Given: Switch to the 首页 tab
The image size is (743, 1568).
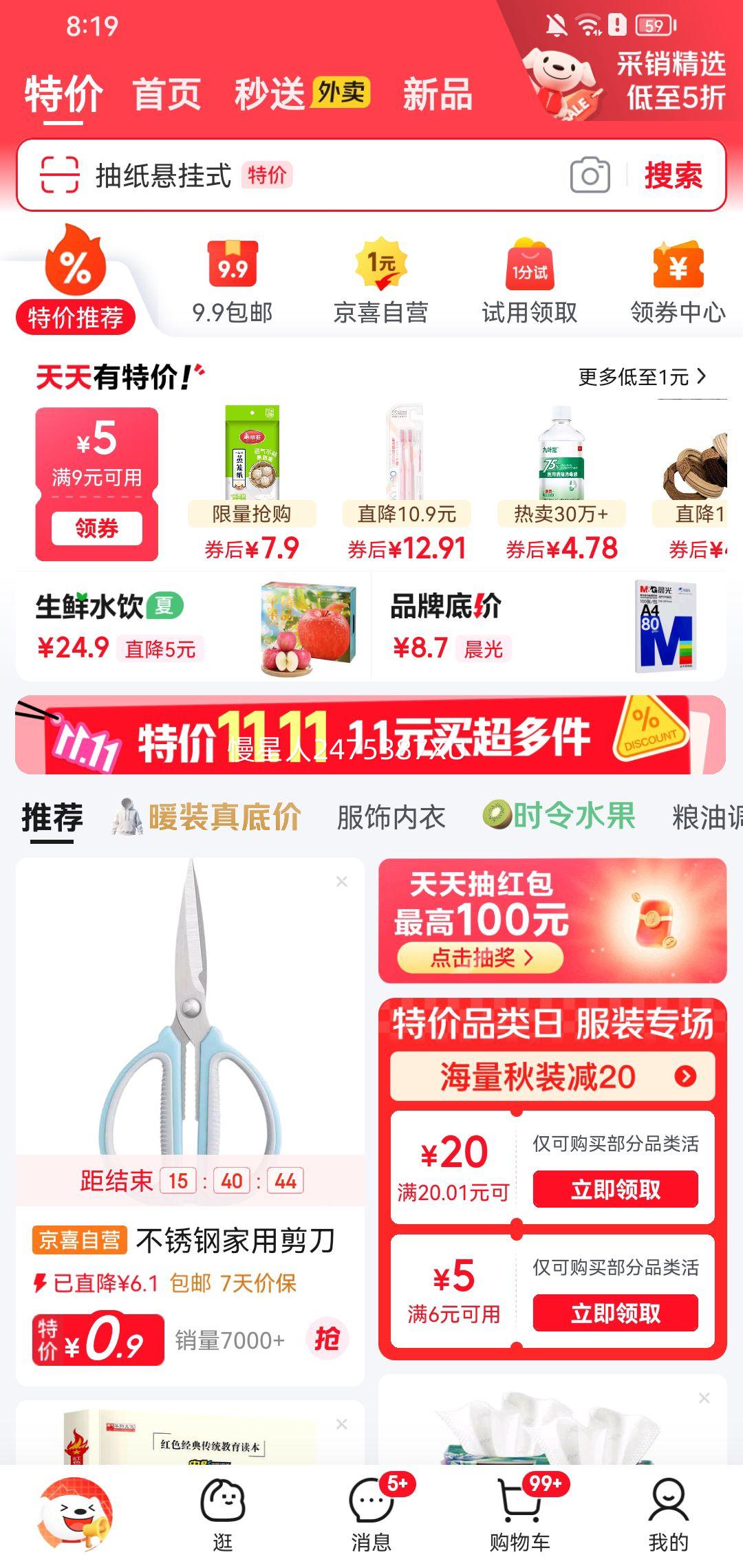Looking at the screenshot, I should (166, 94).
